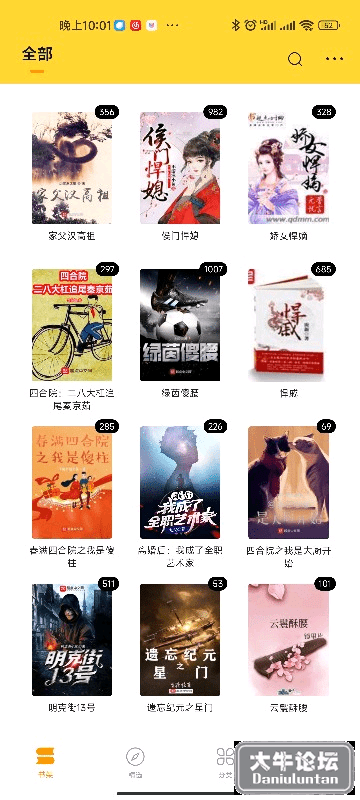
Task: Open 春满四合院之我是傻柱
Action: [72, 483]
